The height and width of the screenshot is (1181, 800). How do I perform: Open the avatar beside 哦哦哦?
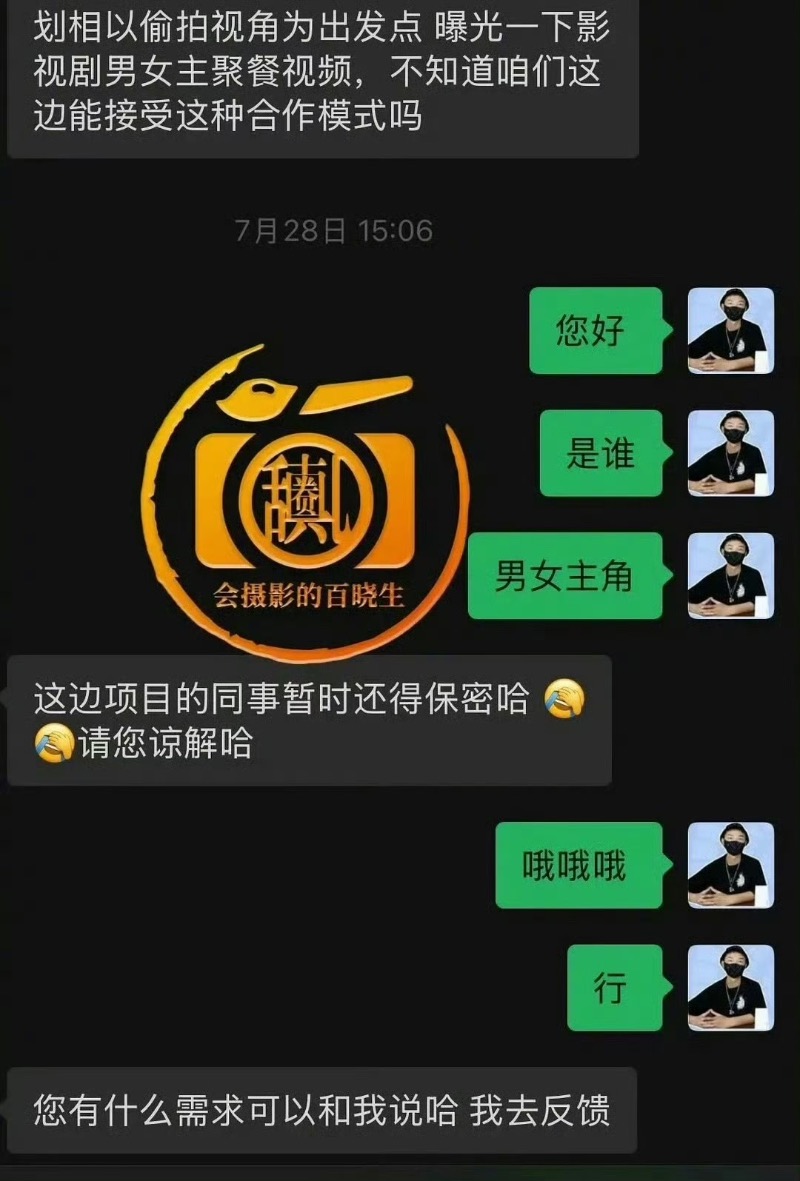pos(730,865)
